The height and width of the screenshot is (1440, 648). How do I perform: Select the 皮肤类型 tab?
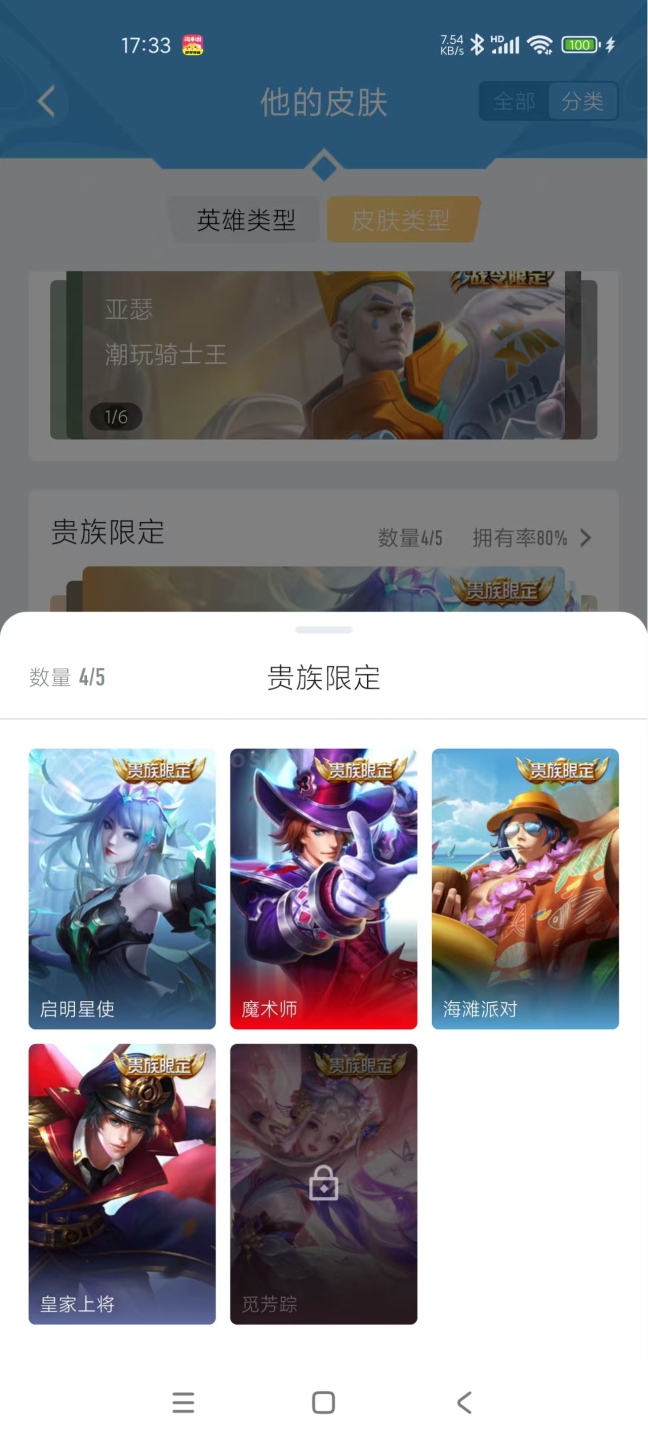click(401, 220)
